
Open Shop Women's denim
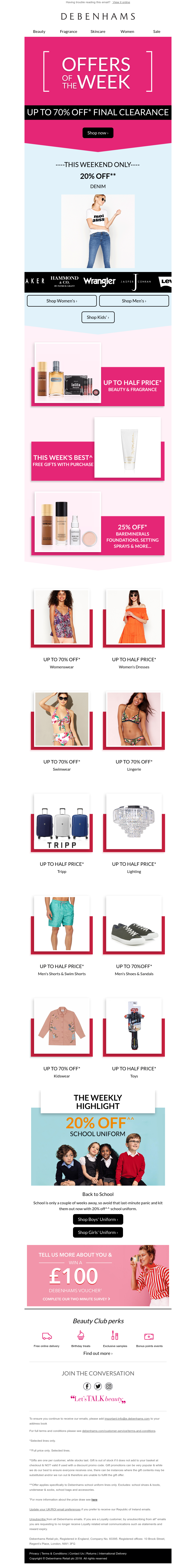point(61,301)
